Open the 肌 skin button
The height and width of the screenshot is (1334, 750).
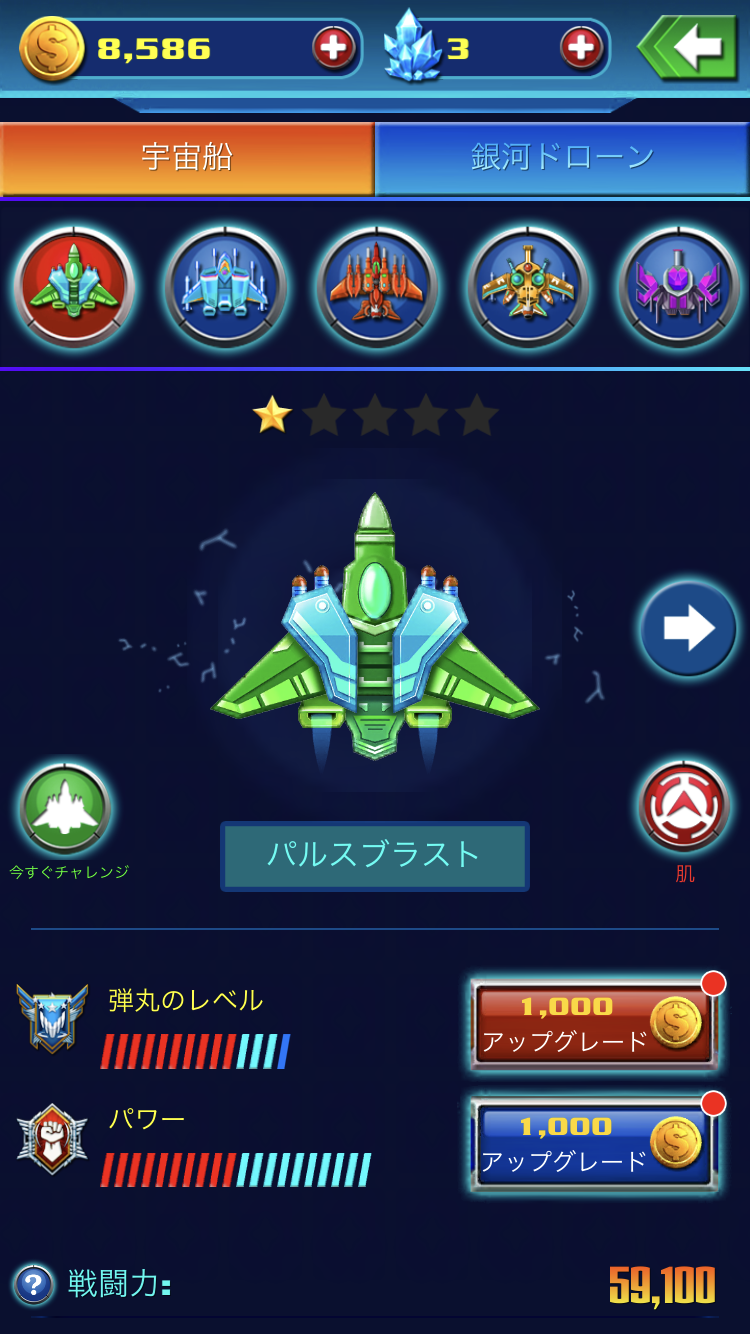[685, 806]
